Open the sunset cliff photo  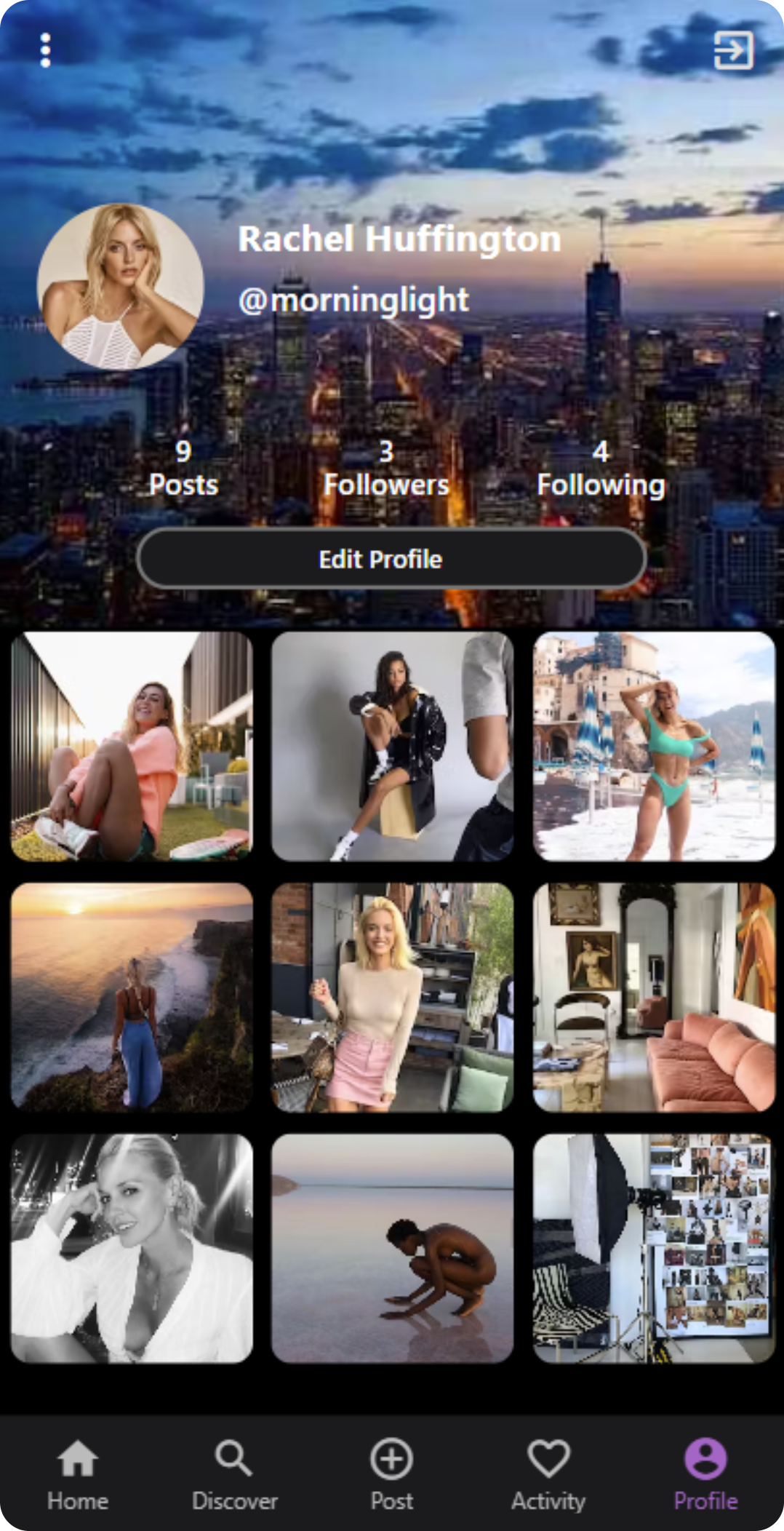tap(132, 997)
